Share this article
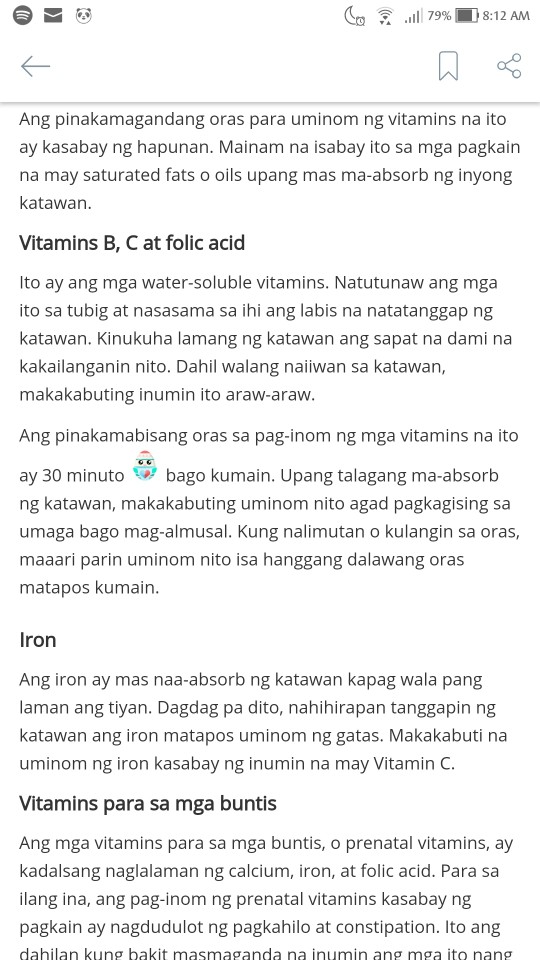Viewport: 540px width, 960px height. (509, 66)
